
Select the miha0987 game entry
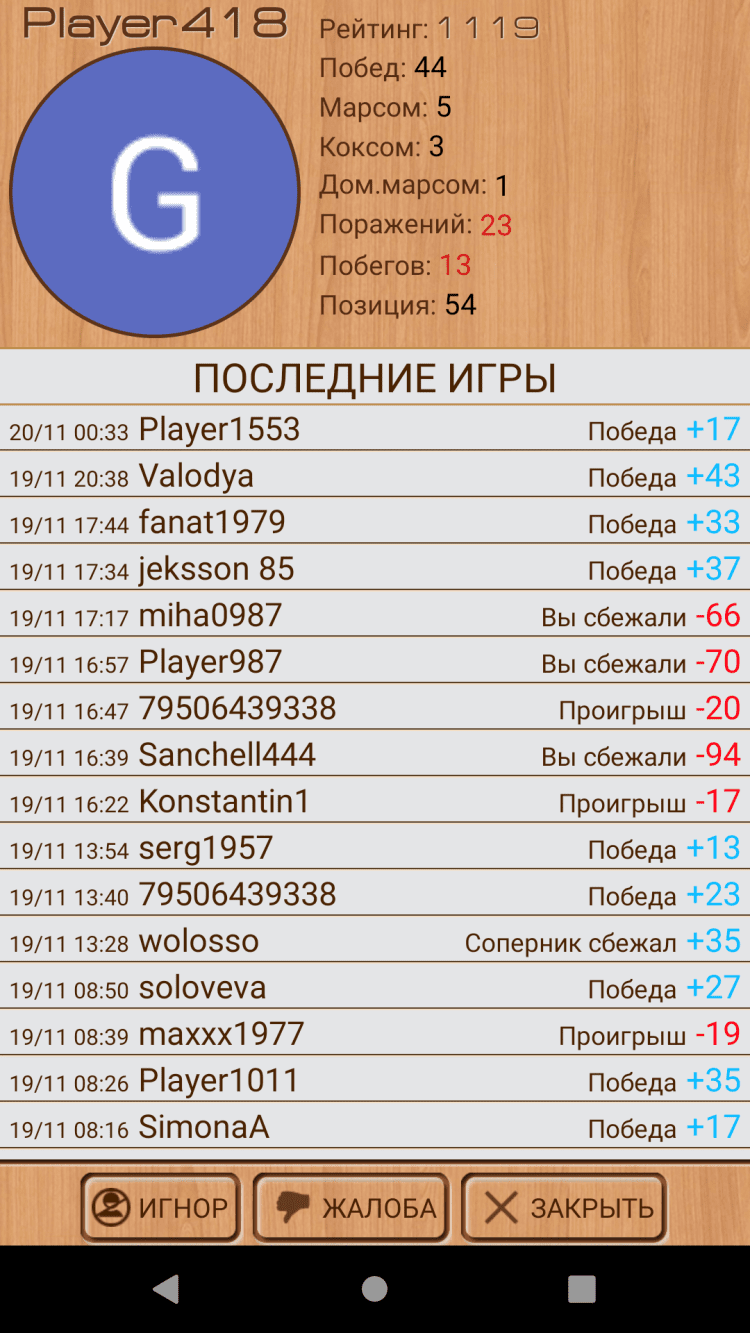[x=374, y=616]
